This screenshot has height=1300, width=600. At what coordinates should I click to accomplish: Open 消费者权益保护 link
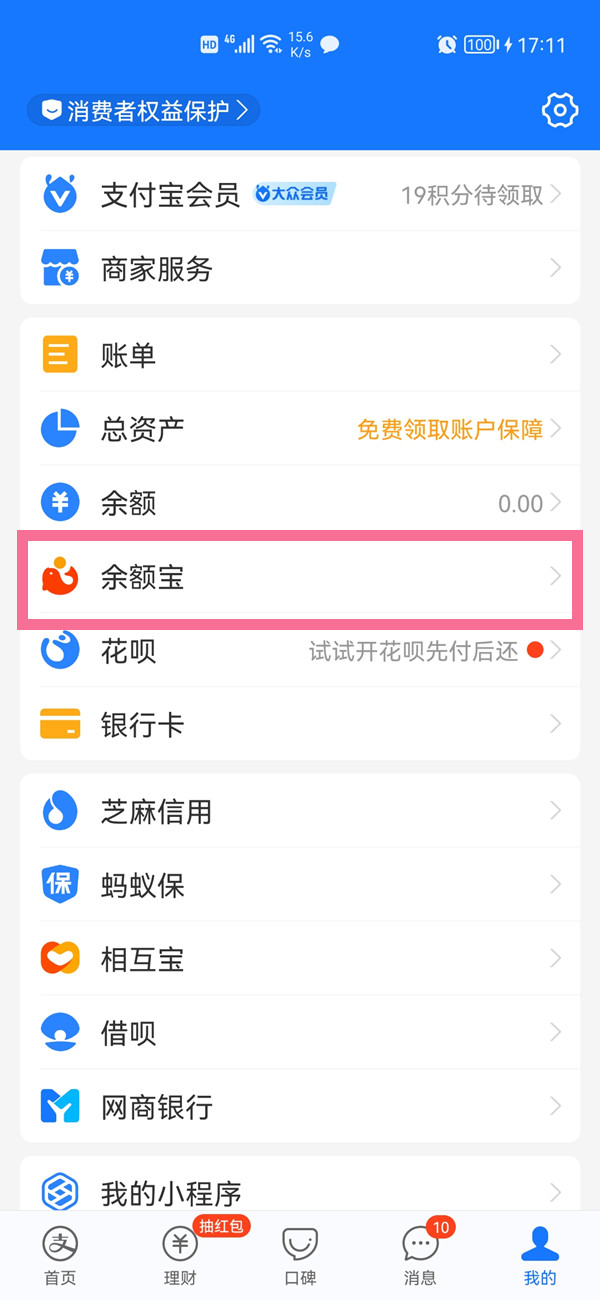tap(144, 110)
